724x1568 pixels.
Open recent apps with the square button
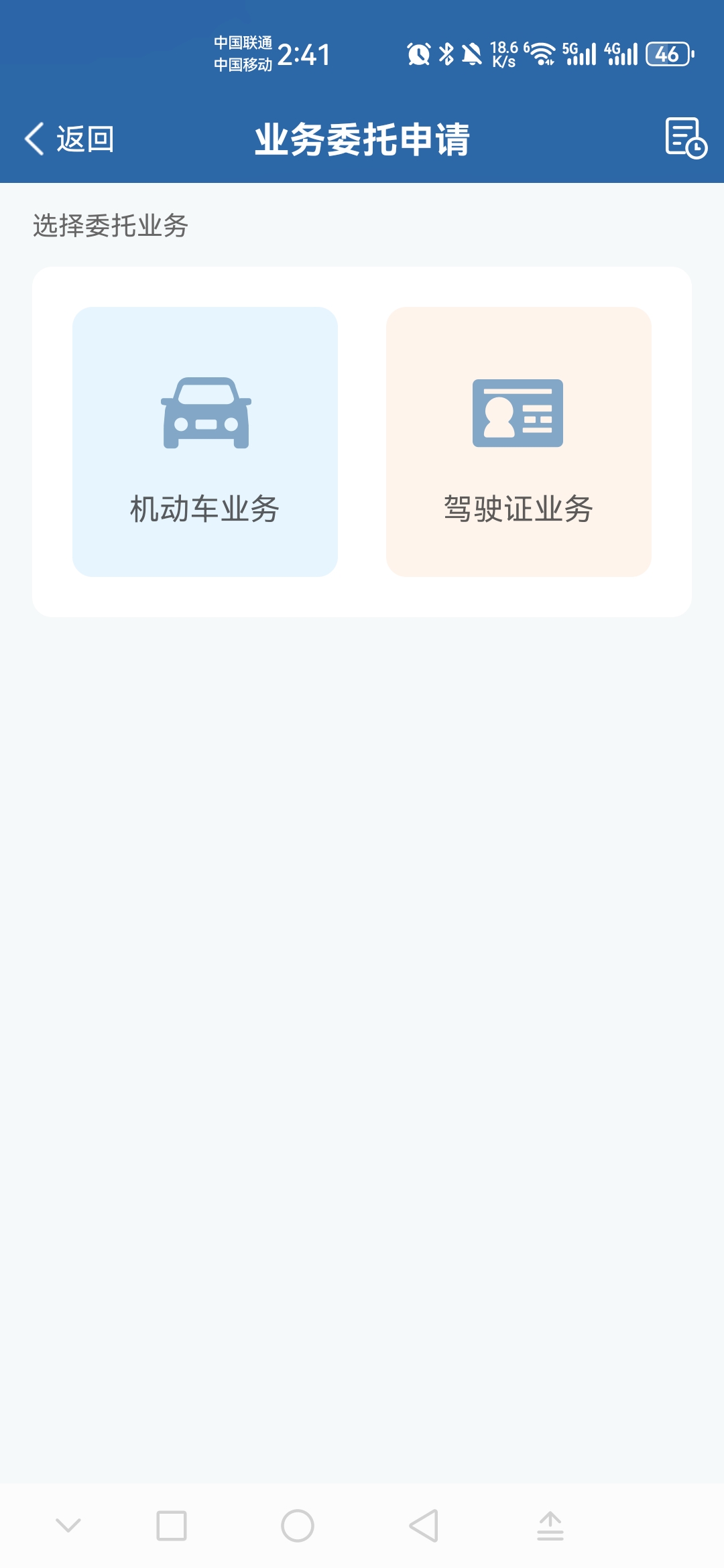172,1526
